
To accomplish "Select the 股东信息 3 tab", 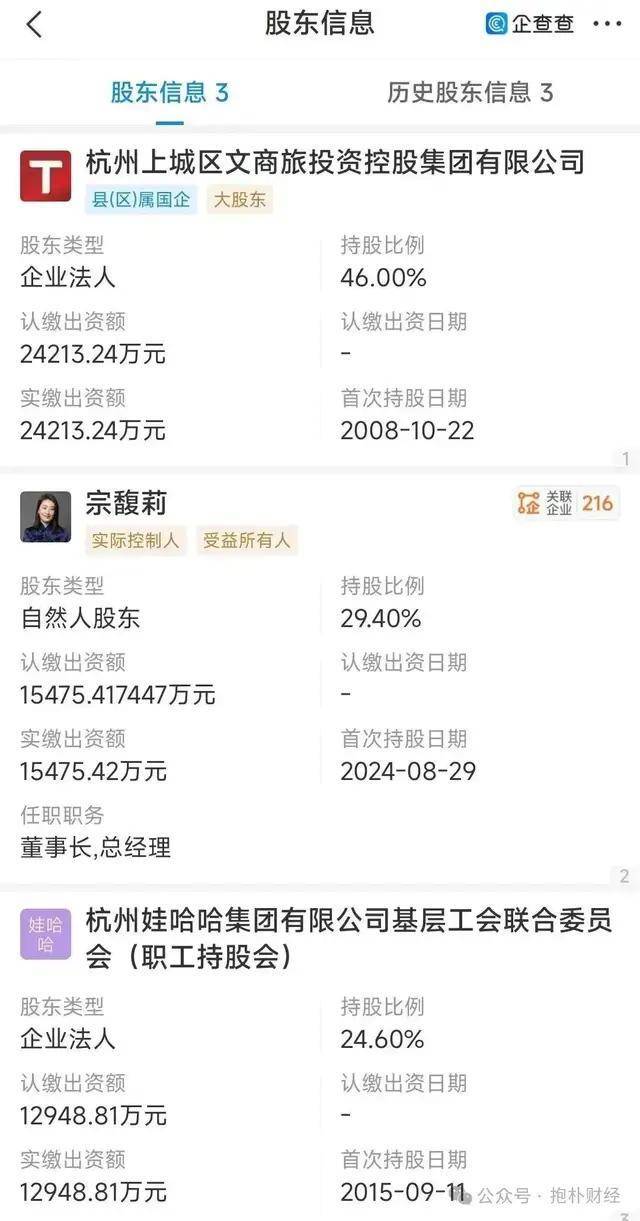I will pos(169,93).
